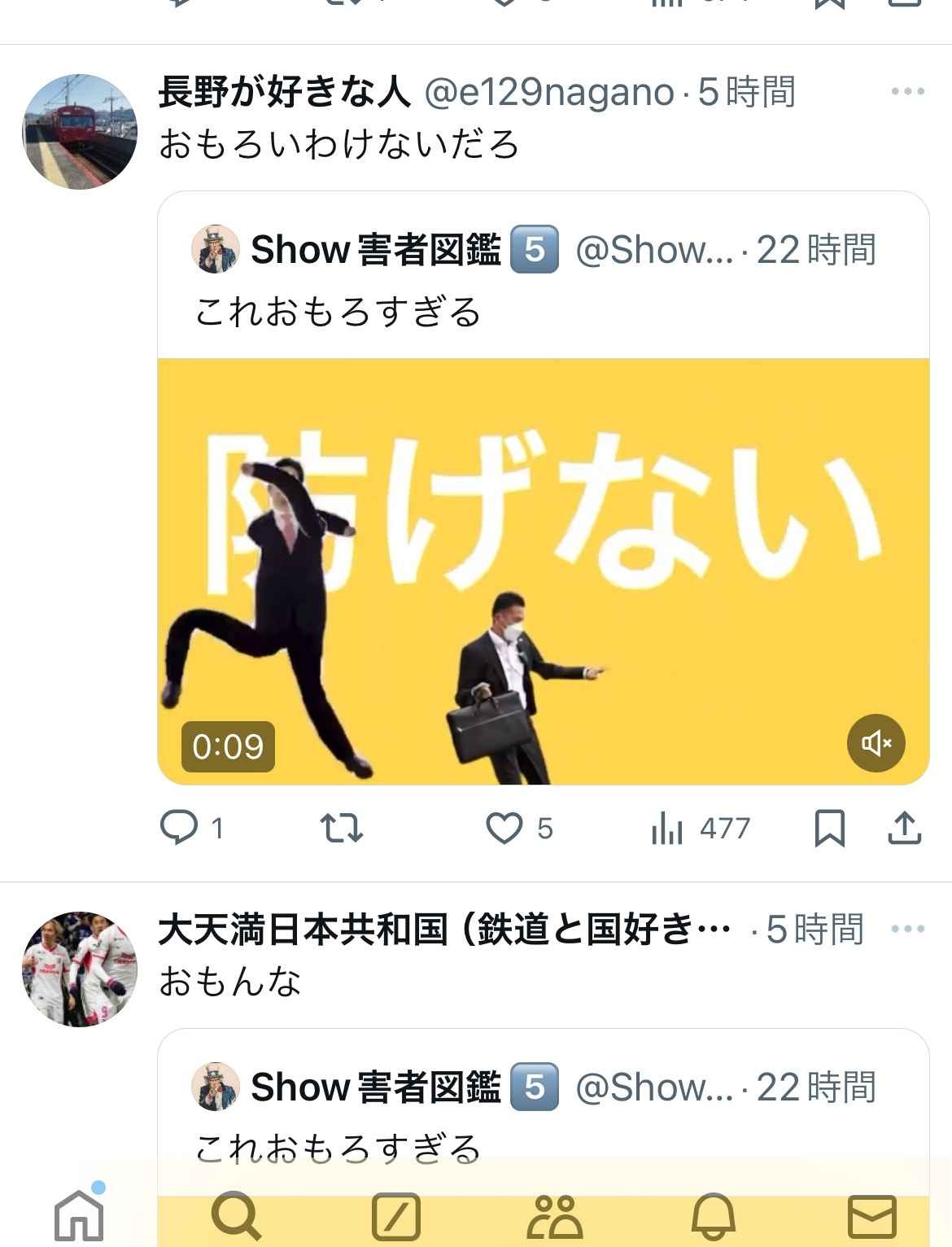The image size is (952, 1247).
Task: Open overflow menu on 大天満日本共和国's post
Action: (907, 929)
